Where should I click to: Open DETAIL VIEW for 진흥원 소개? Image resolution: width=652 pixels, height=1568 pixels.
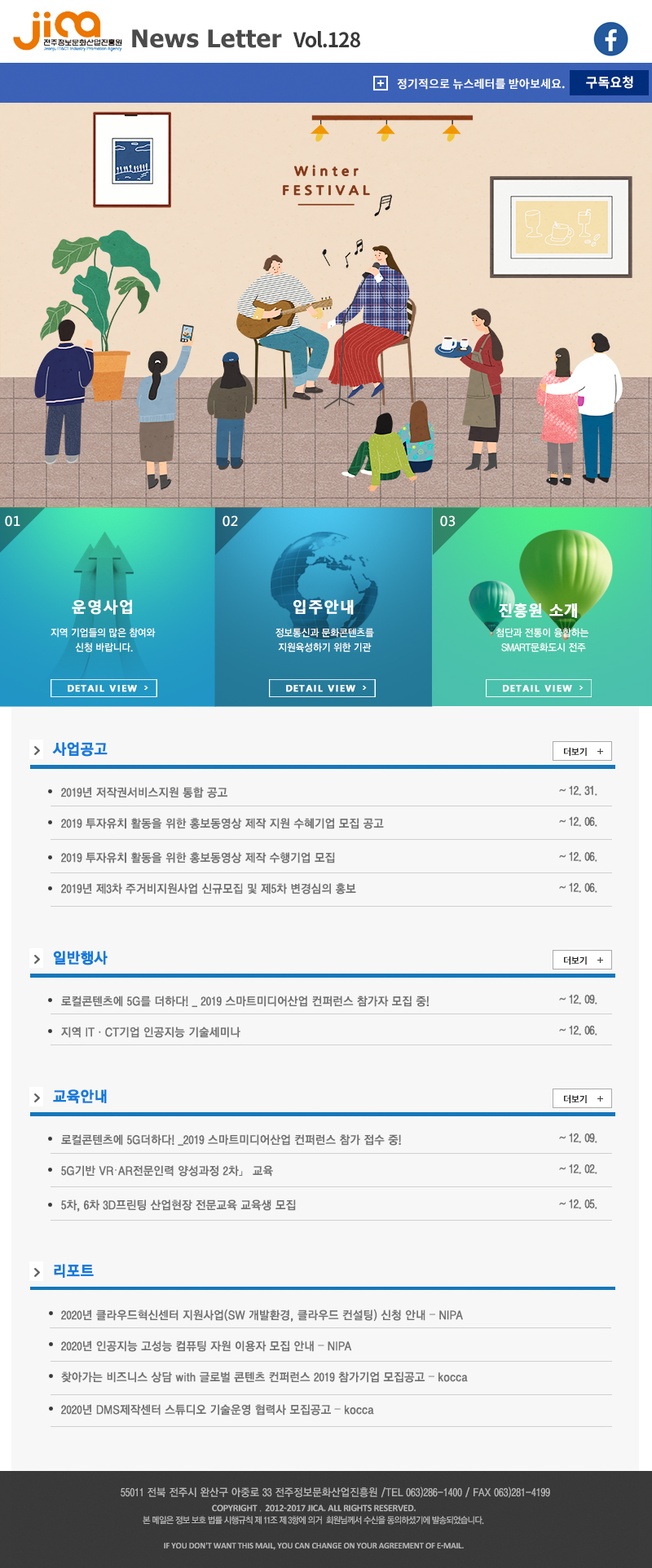(x=539, y=688)
